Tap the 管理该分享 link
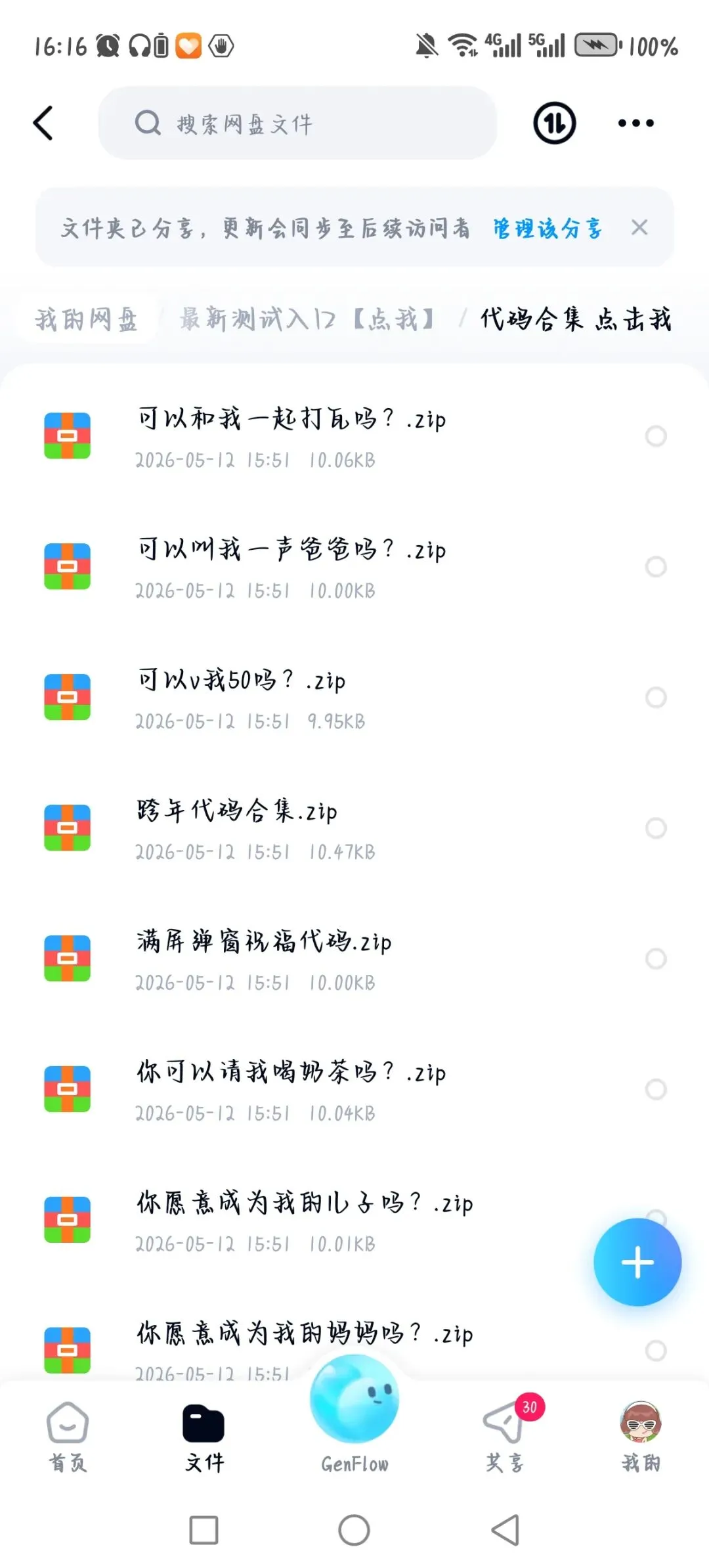This screenshot has width=709, height=1568. point(547,228)
